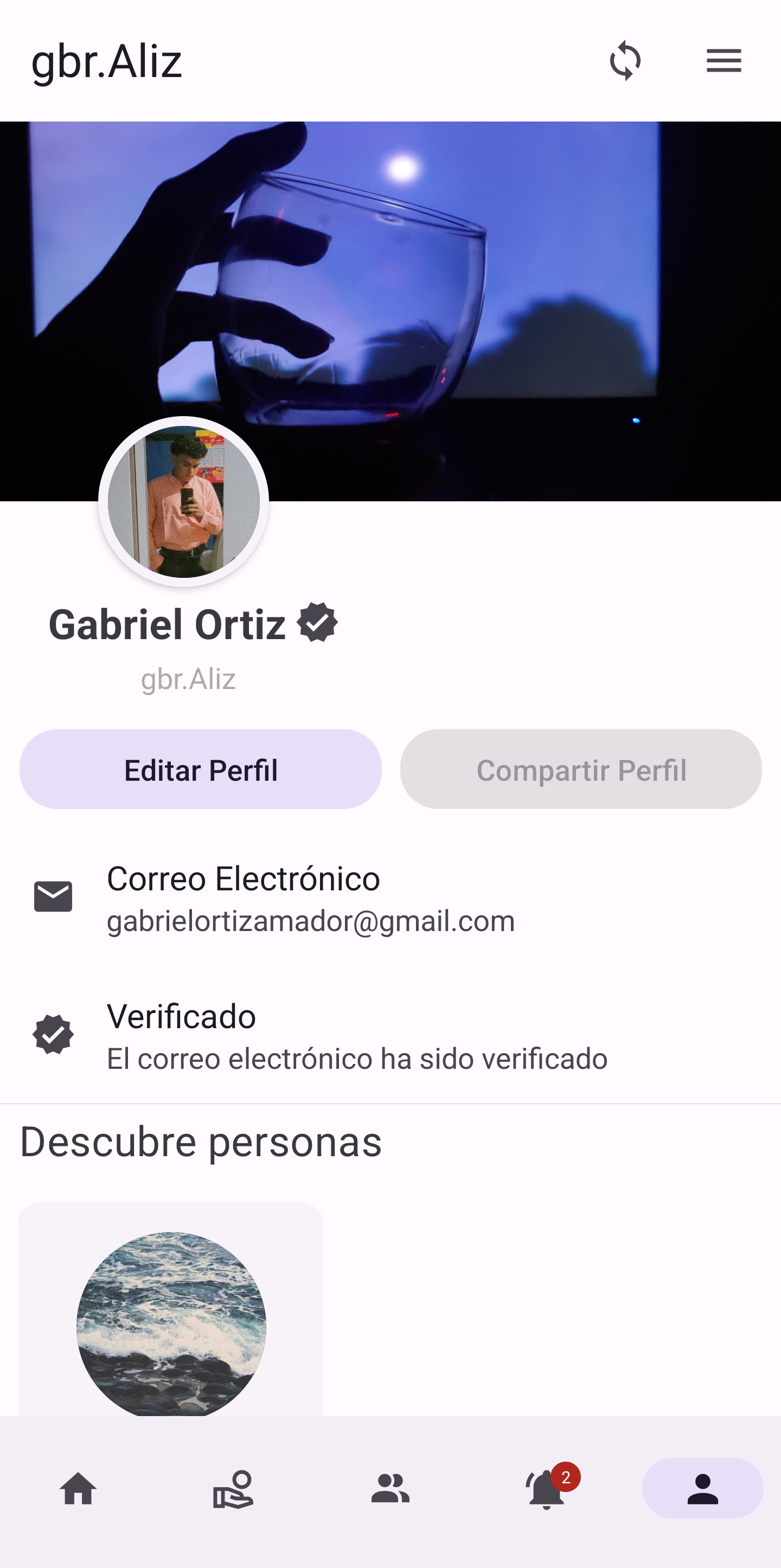Open the notifications bell tab

546,1489
